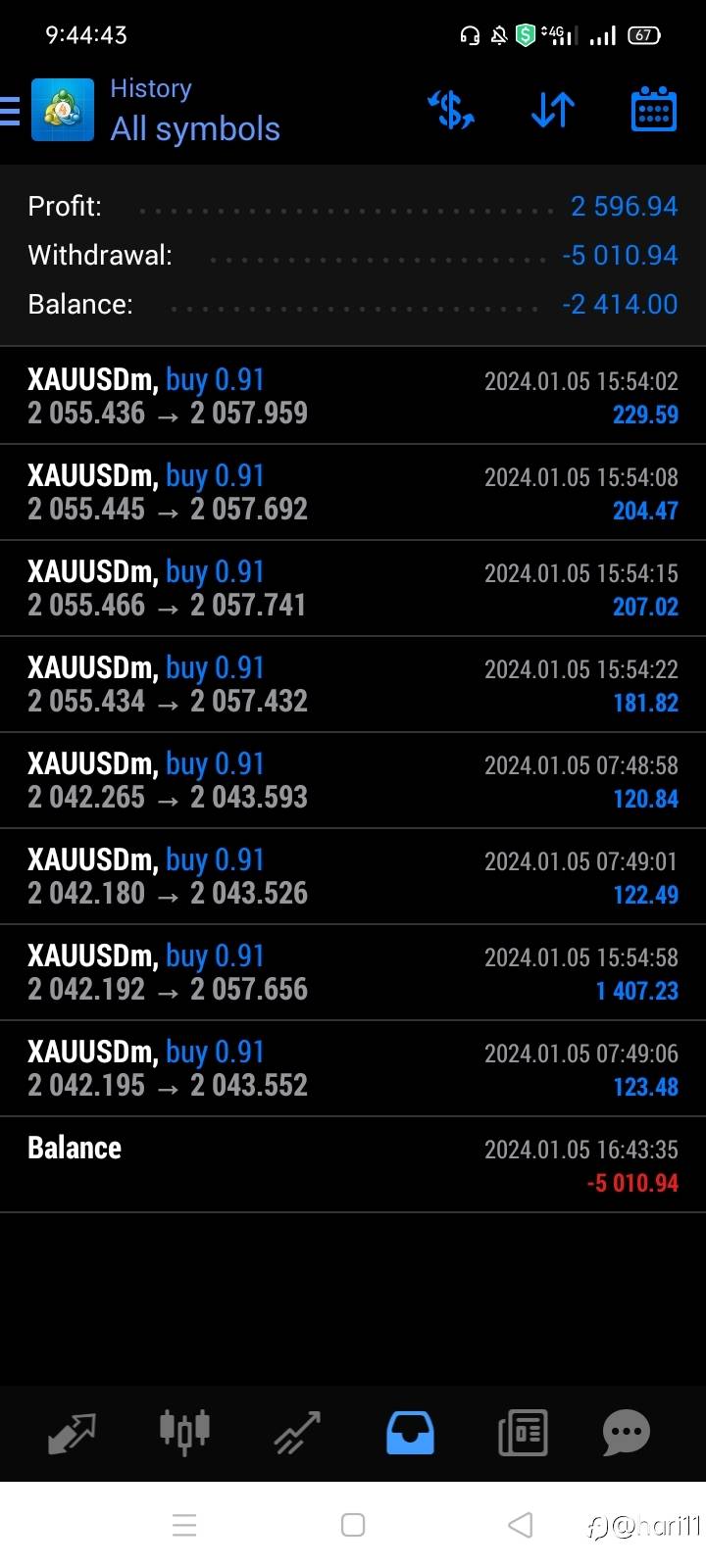This screenshot has width=706, height=1568.
Task: Open the Messages chat tab
Action: (627, 1433)
